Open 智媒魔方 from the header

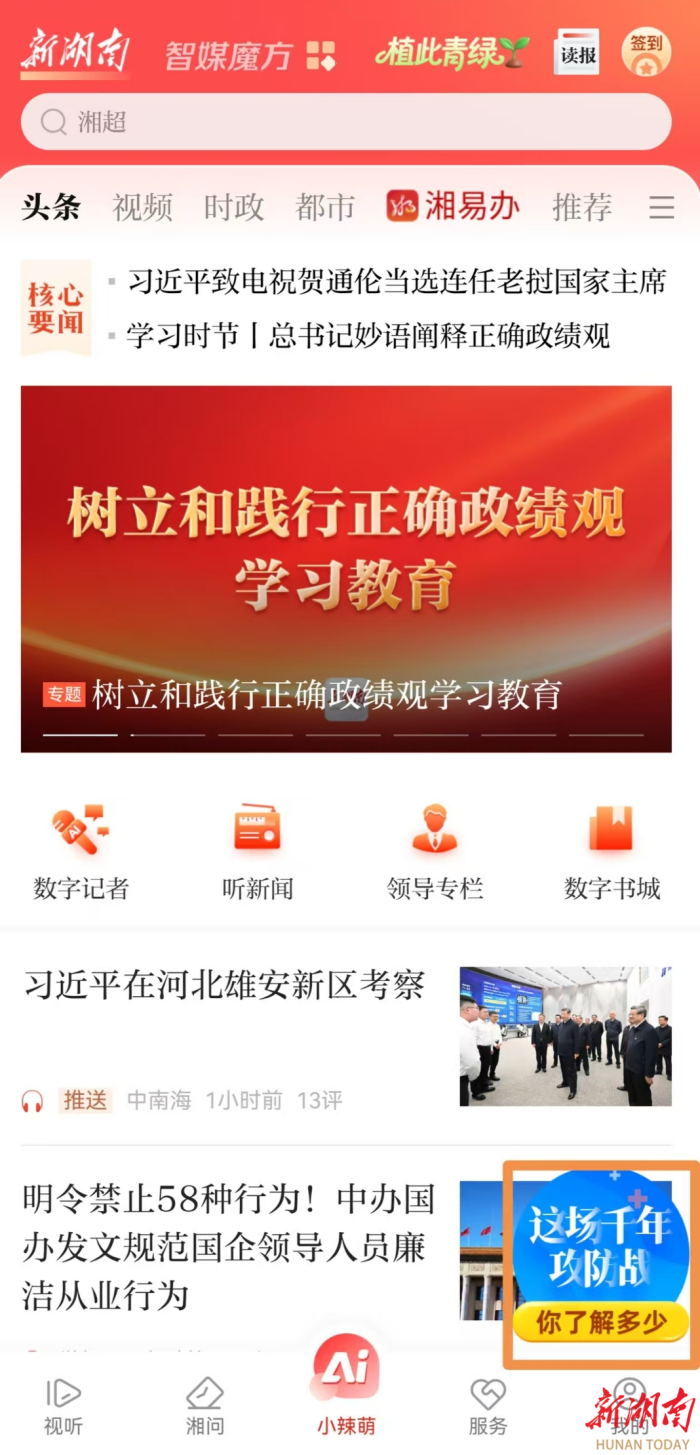pos(250,55)
